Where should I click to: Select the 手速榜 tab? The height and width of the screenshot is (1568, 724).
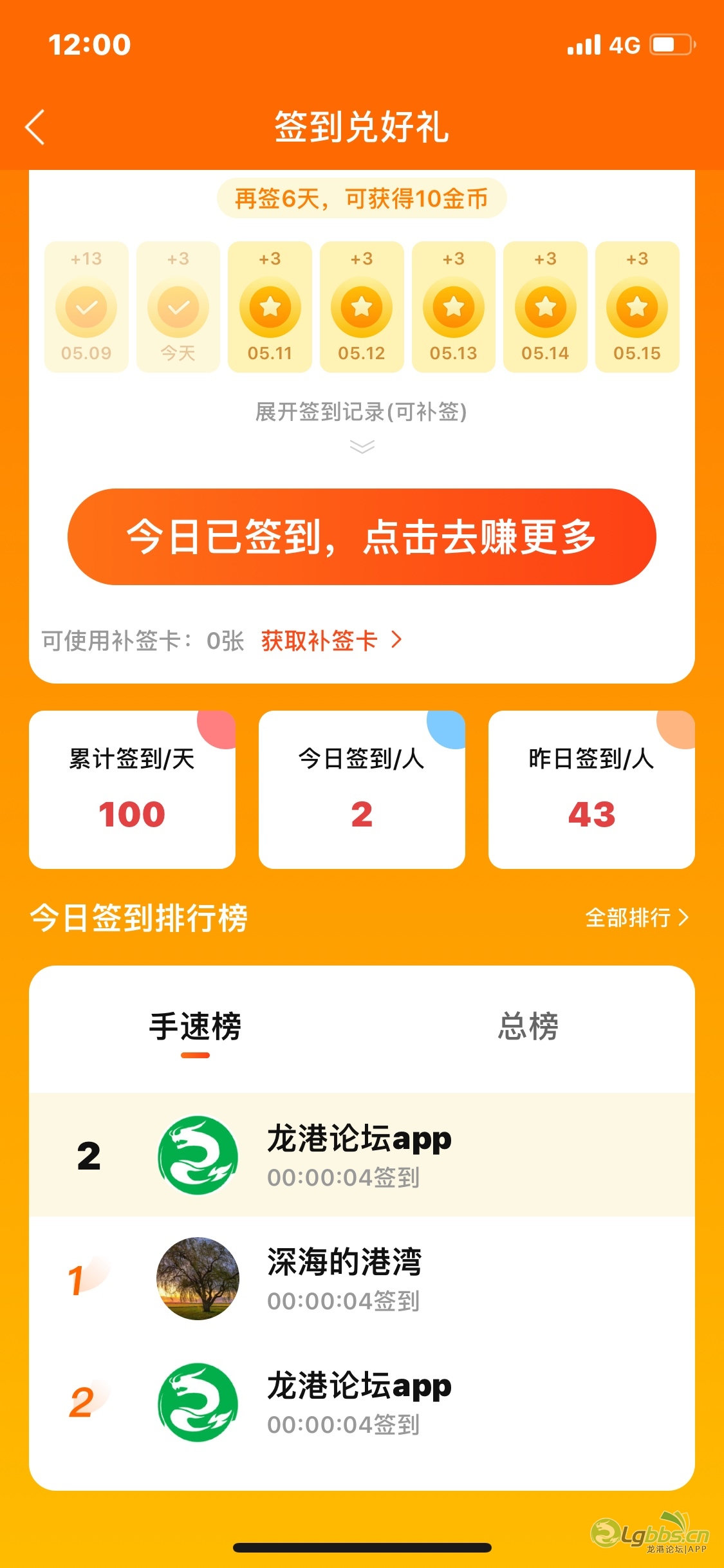195,1026
